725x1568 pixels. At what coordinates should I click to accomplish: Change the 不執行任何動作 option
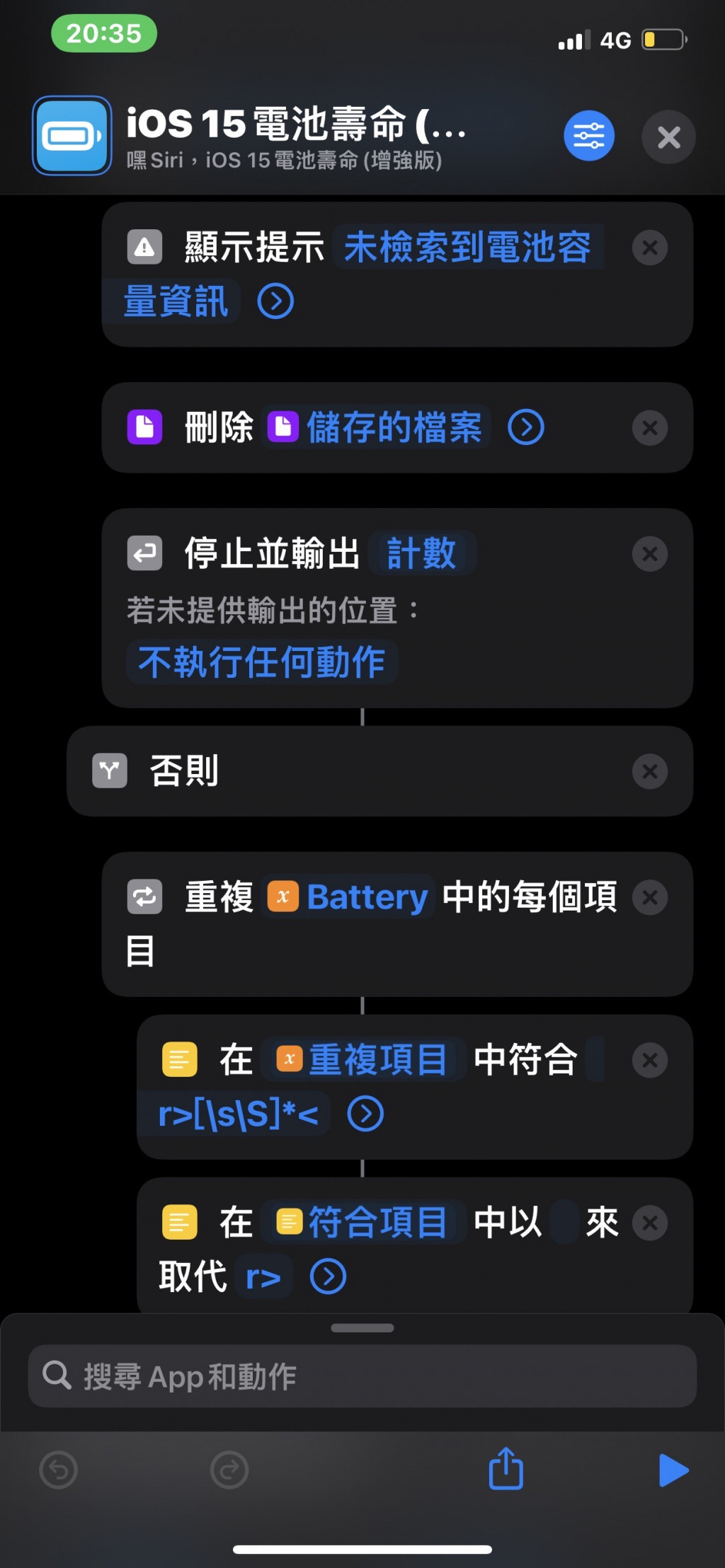point(261,662)
